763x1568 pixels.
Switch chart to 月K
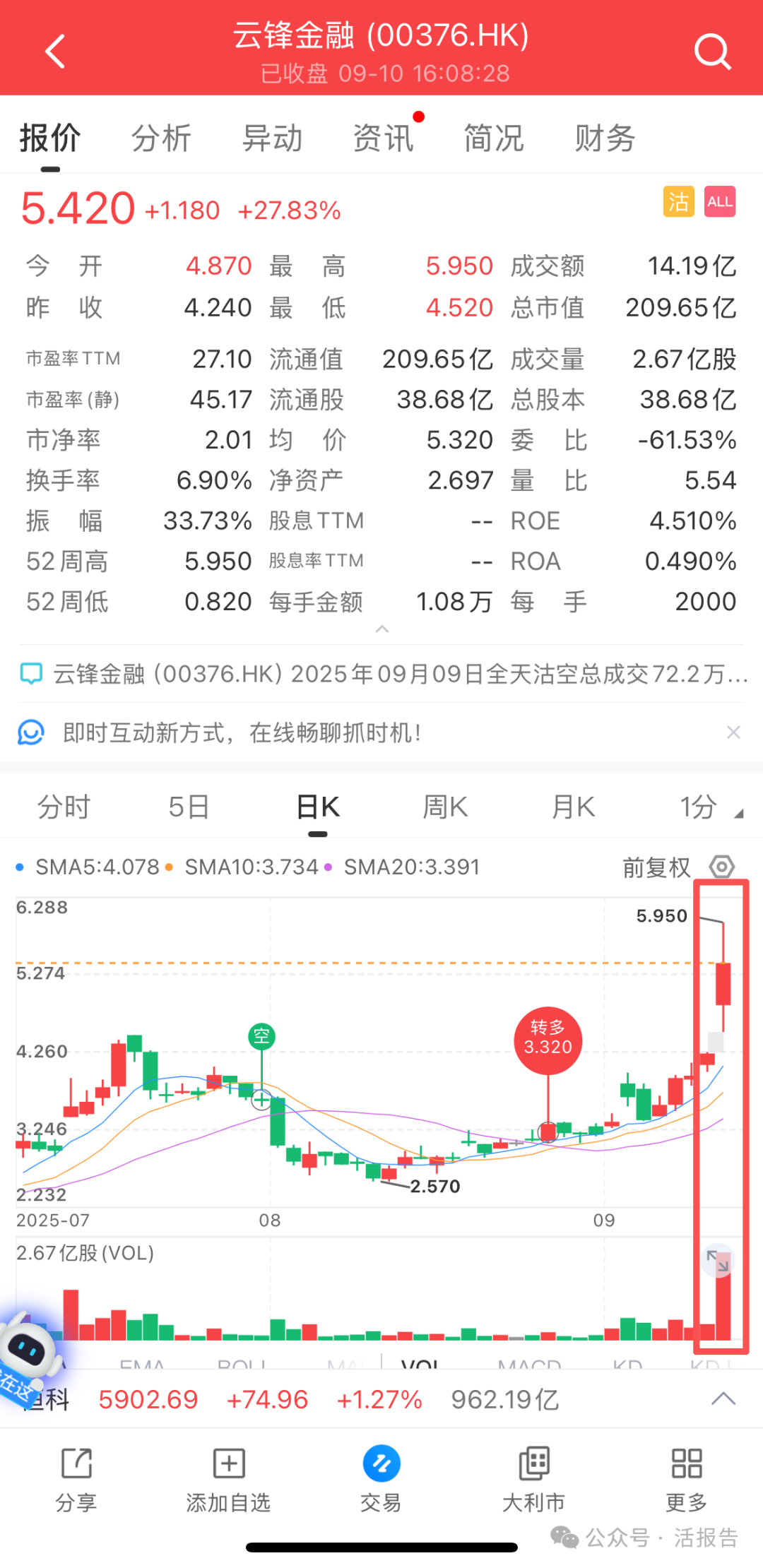tap(573, 807)
